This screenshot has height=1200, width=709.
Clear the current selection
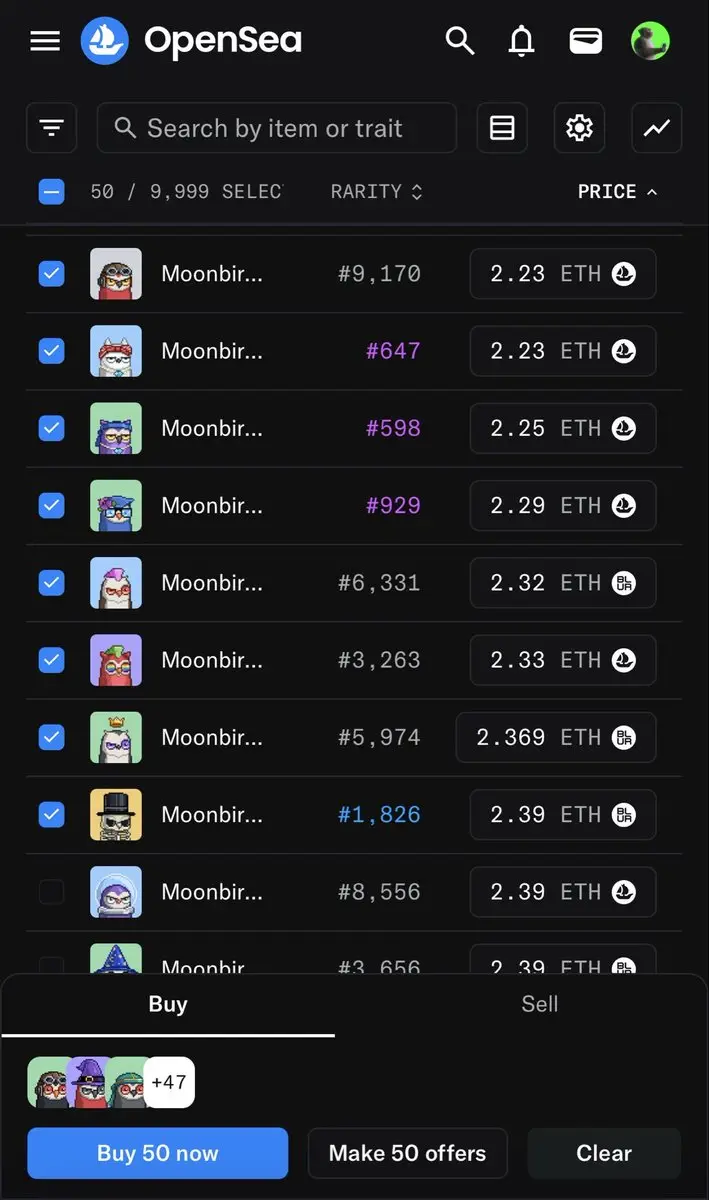click(604, 1153)
